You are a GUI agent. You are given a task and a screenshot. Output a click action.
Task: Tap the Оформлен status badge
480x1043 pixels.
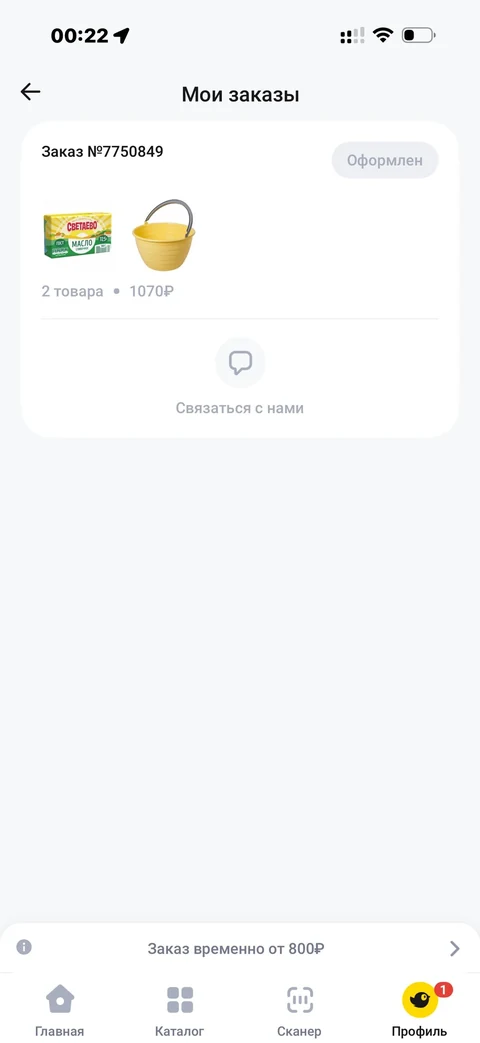click(385, 160)
